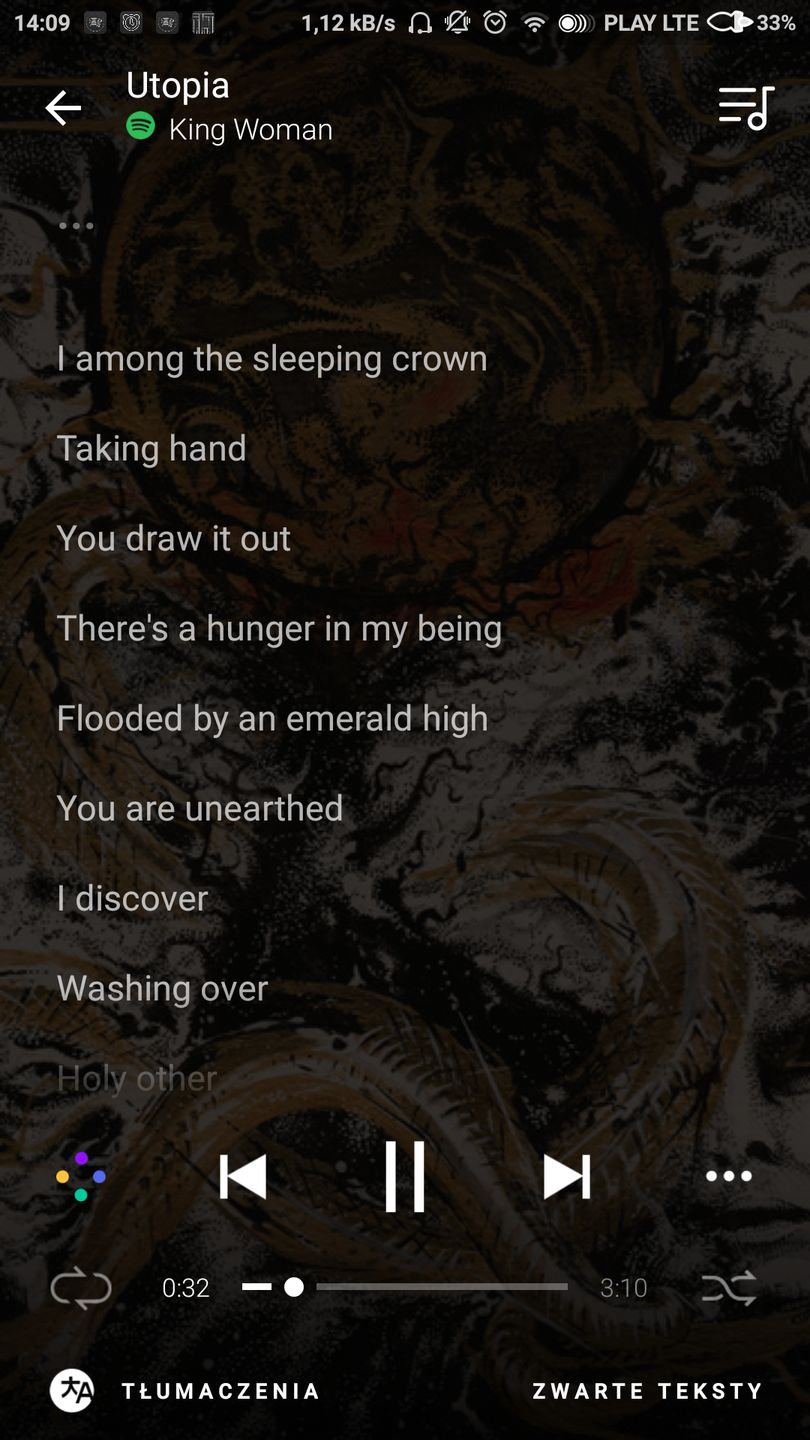This screenshot has height=1440, width=810.
Task: Jump to lyric line "Flooded by an emerald high"
Action: 272,718
